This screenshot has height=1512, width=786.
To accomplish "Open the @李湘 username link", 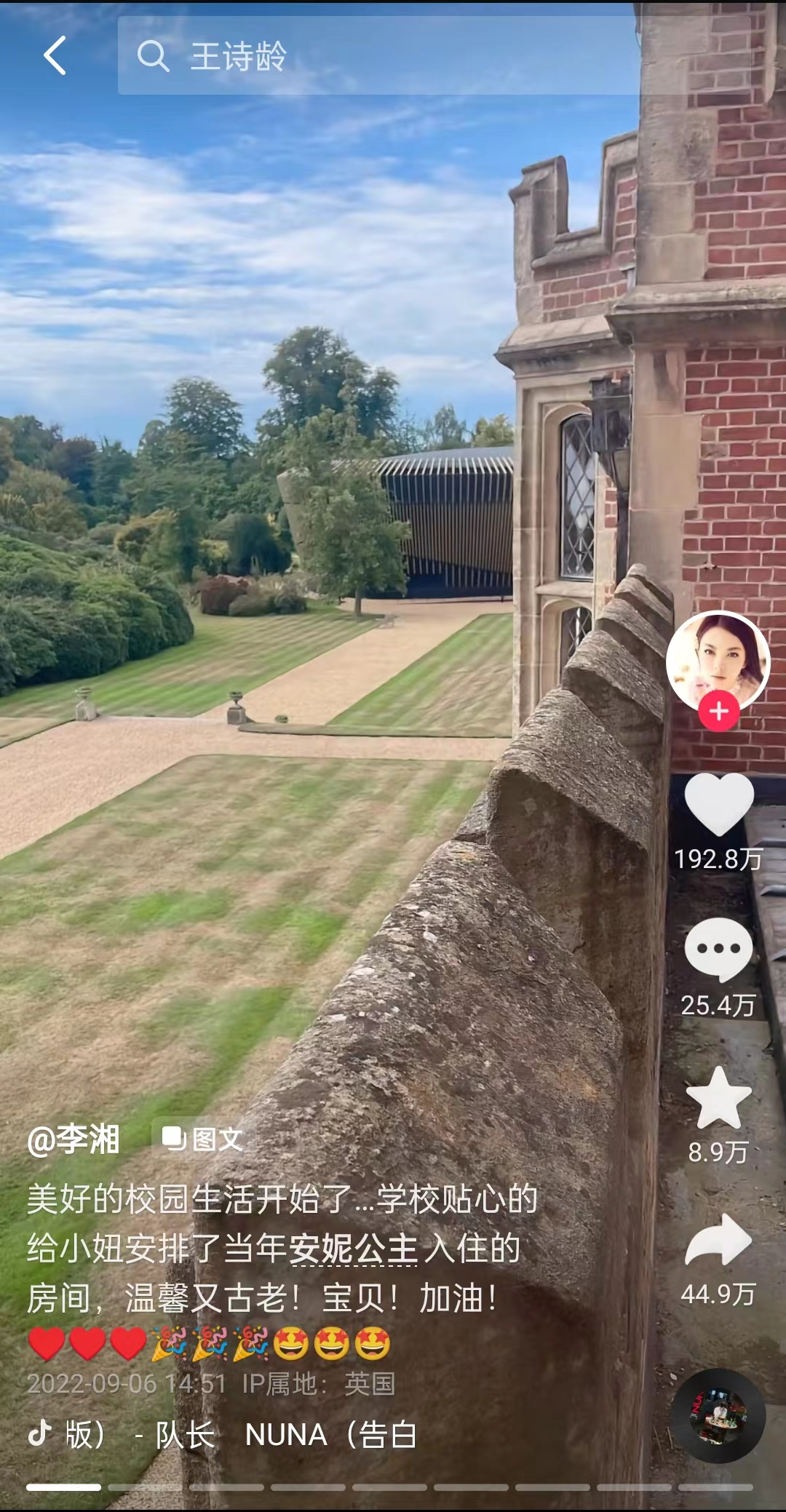I will 74,1139.
